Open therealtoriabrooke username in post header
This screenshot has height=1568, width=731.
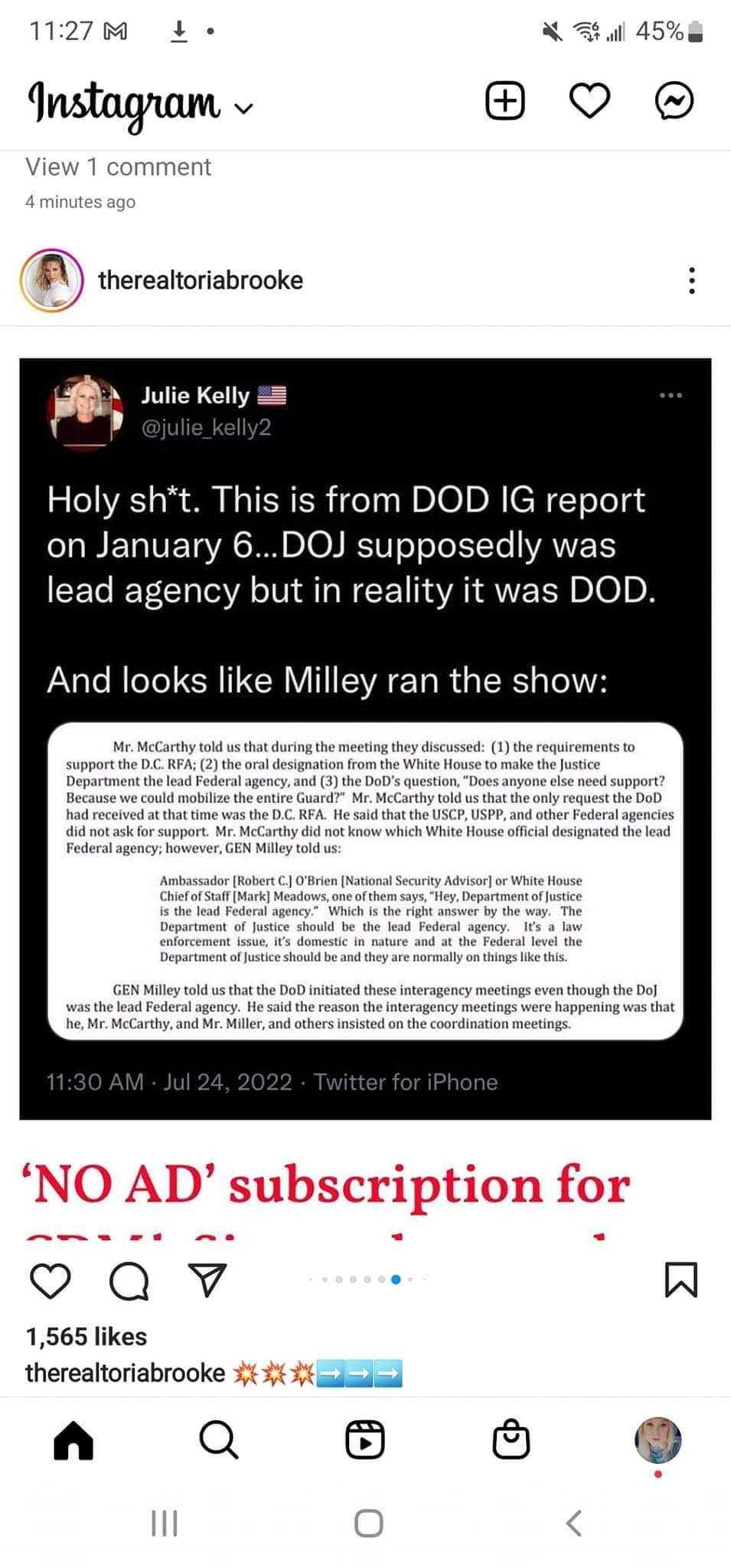pos(201,280)
